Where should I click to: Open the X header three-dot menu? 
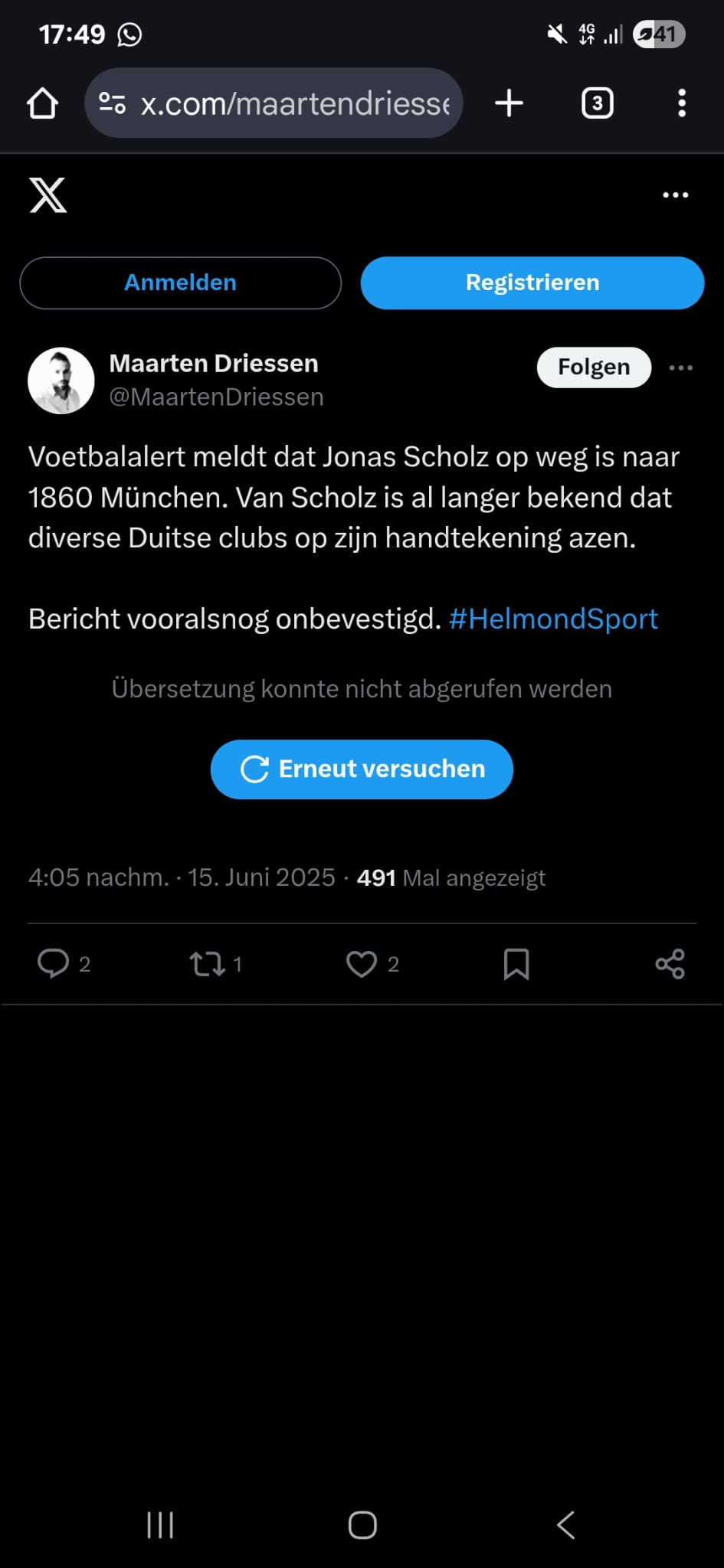(675, 195)
